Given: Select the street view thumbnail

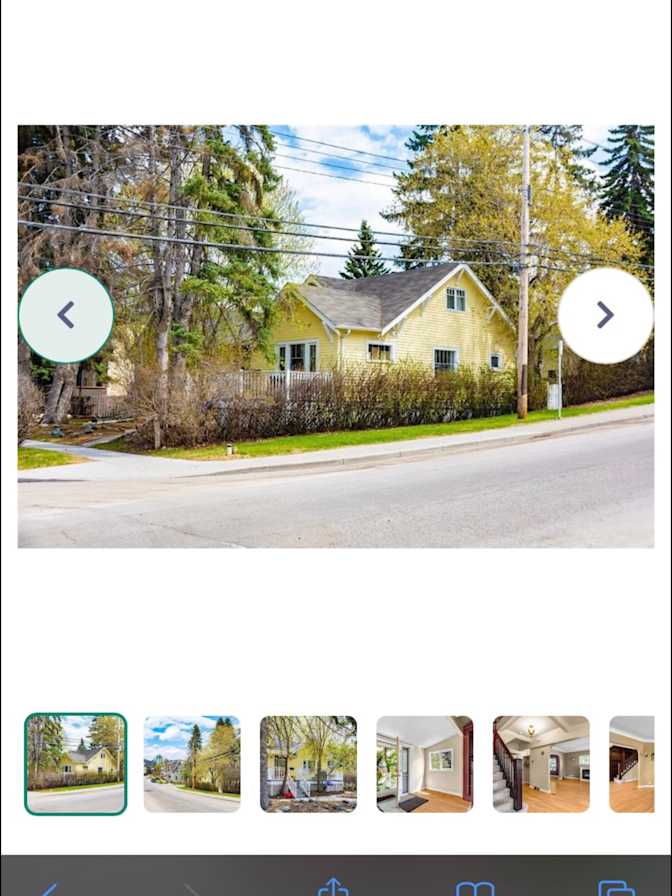Looking at the screenshot, I should [192, 764].
